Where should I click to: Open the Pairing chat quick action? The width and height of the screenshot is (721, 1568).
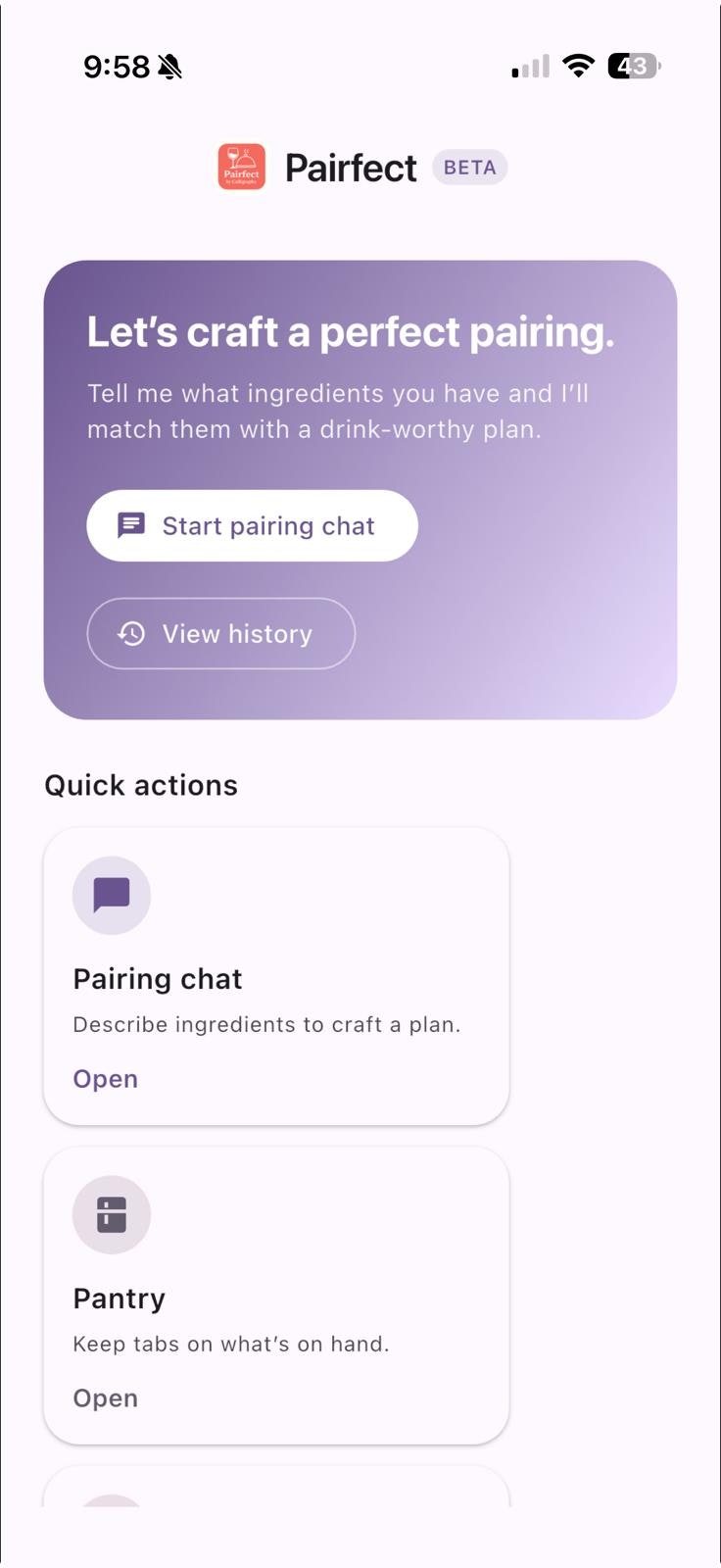[105, 1078]
